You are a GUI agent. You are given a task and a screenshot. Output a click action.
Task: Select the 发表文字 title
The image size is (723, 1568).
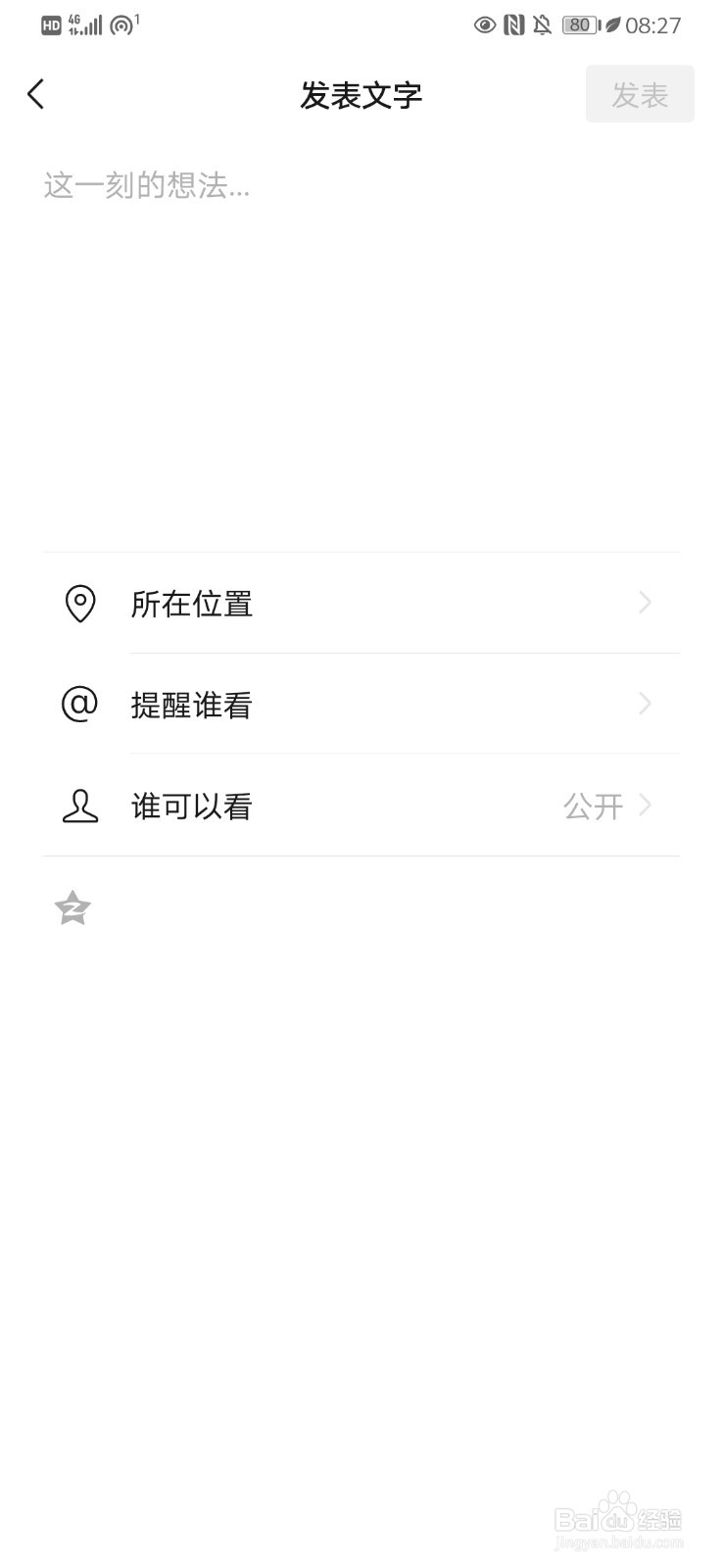pyautogui.click(x=361, y=94)
